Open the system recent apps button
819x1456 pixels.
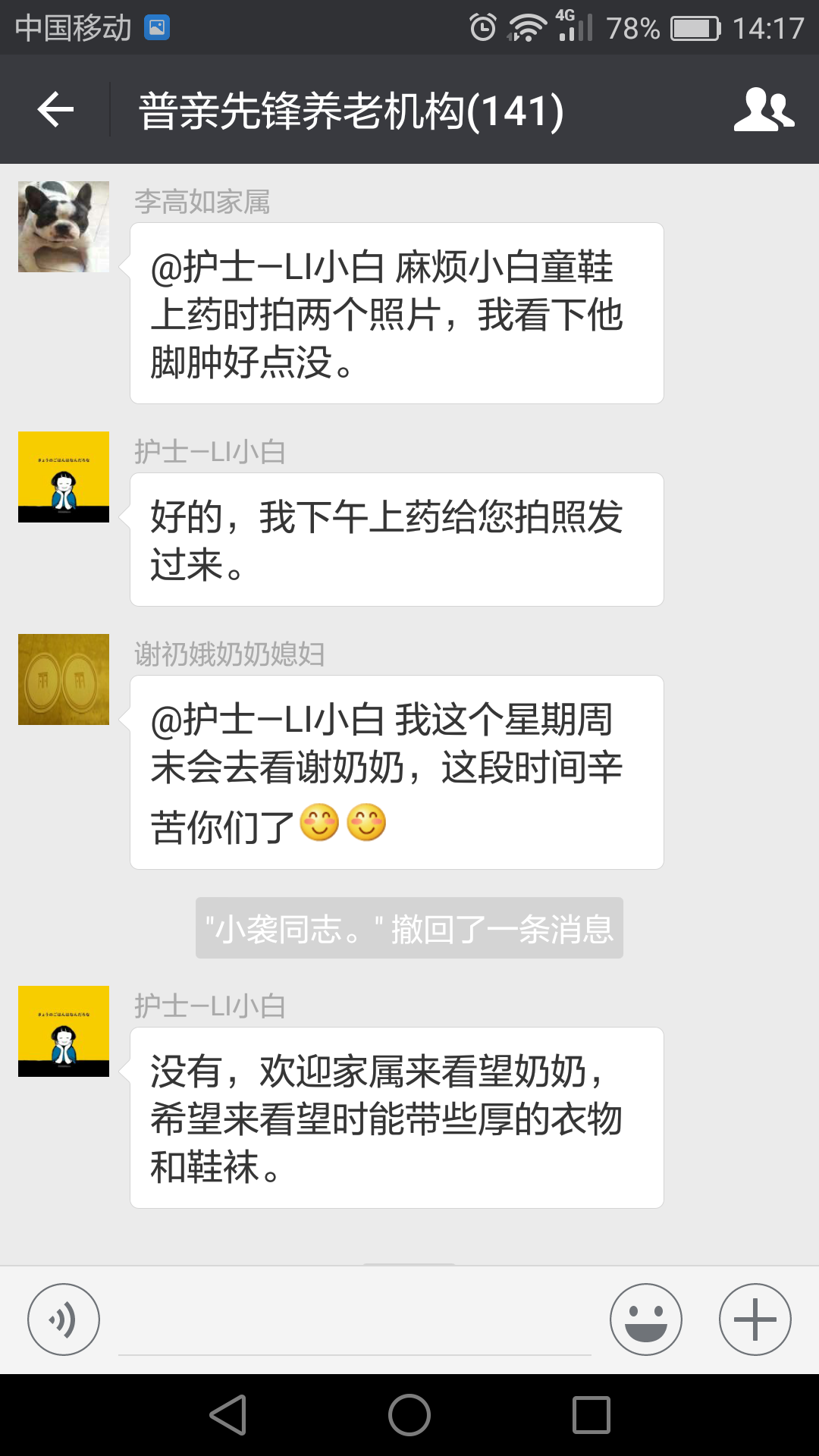591,1415
